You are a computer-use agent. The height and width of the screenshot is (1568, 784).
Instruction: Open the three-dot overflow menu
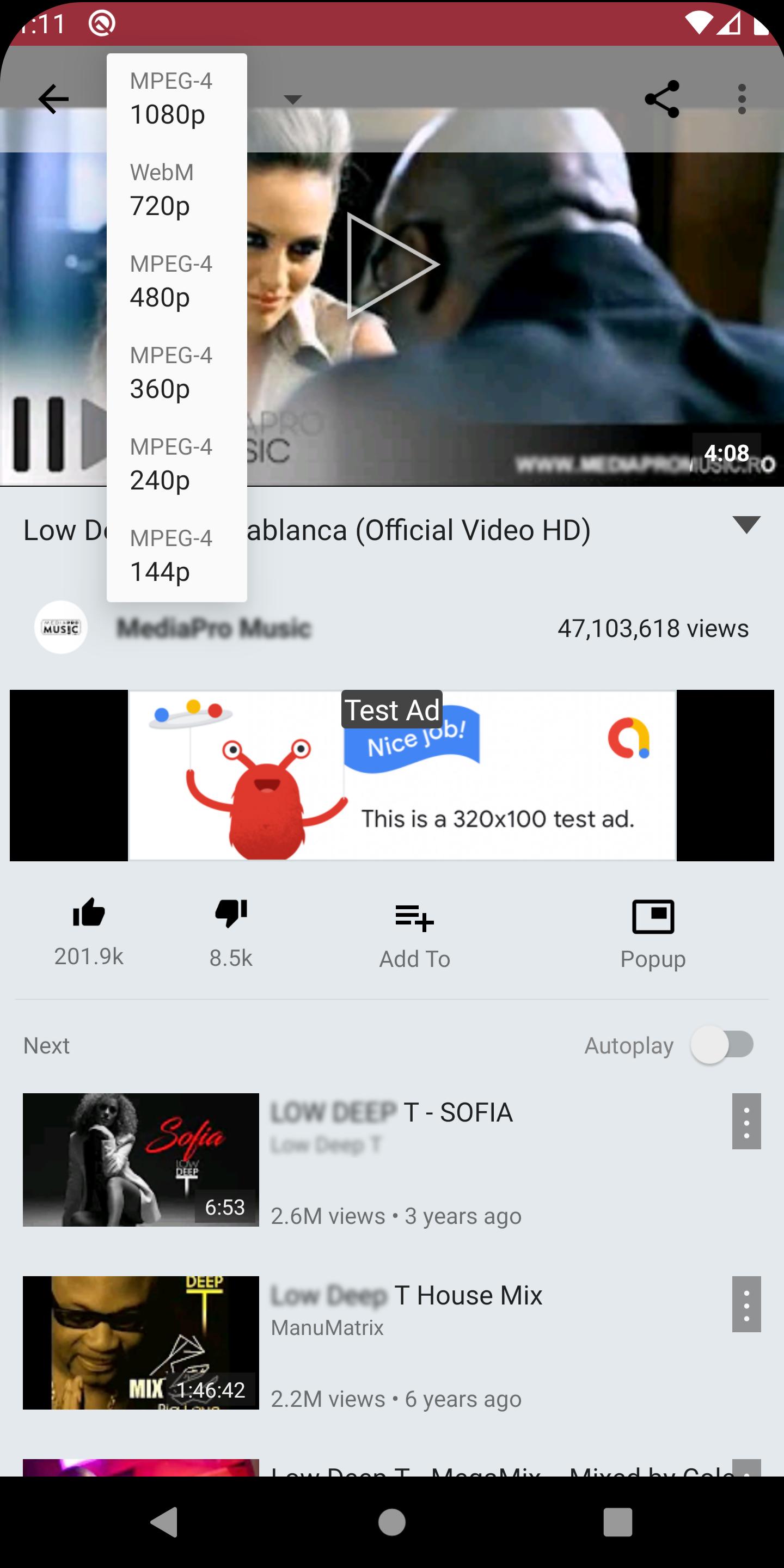point(742,99)
